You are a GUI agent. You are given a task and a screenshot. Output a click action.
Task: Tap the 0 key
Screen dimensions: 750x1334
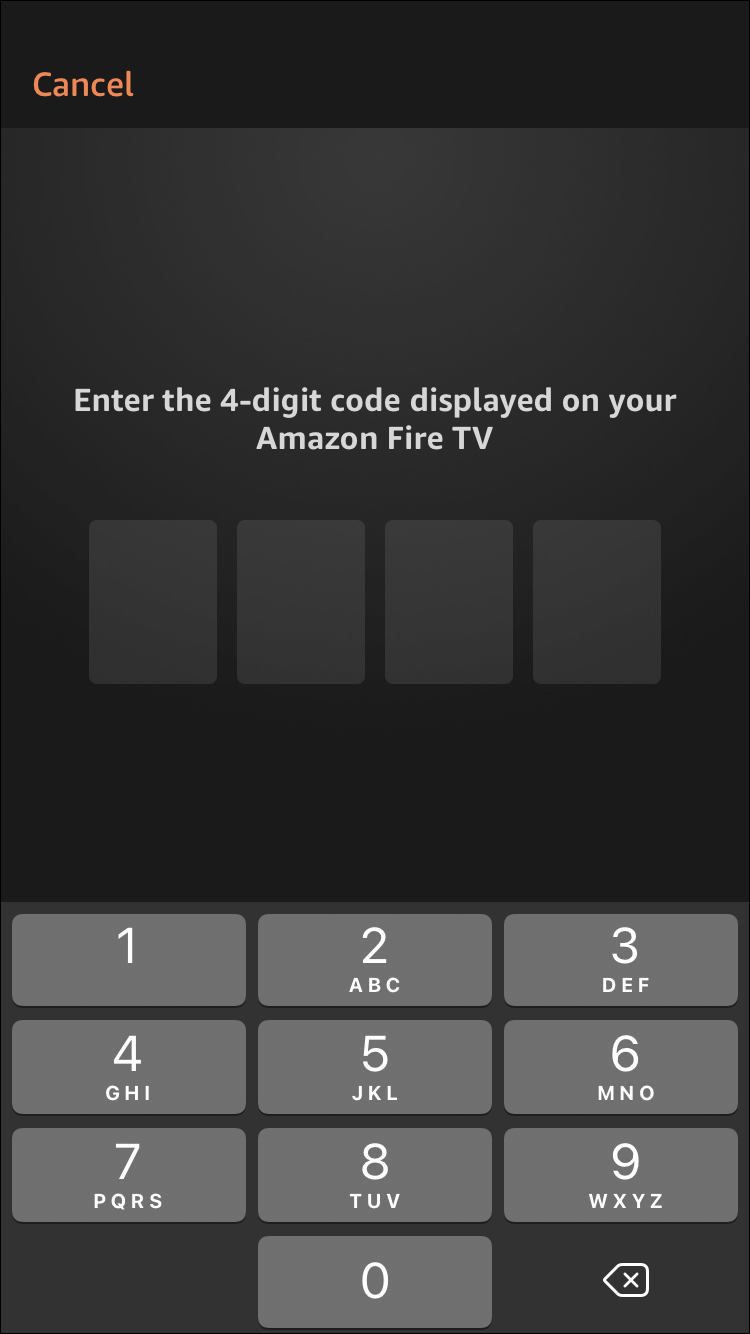coord(375,1281)
